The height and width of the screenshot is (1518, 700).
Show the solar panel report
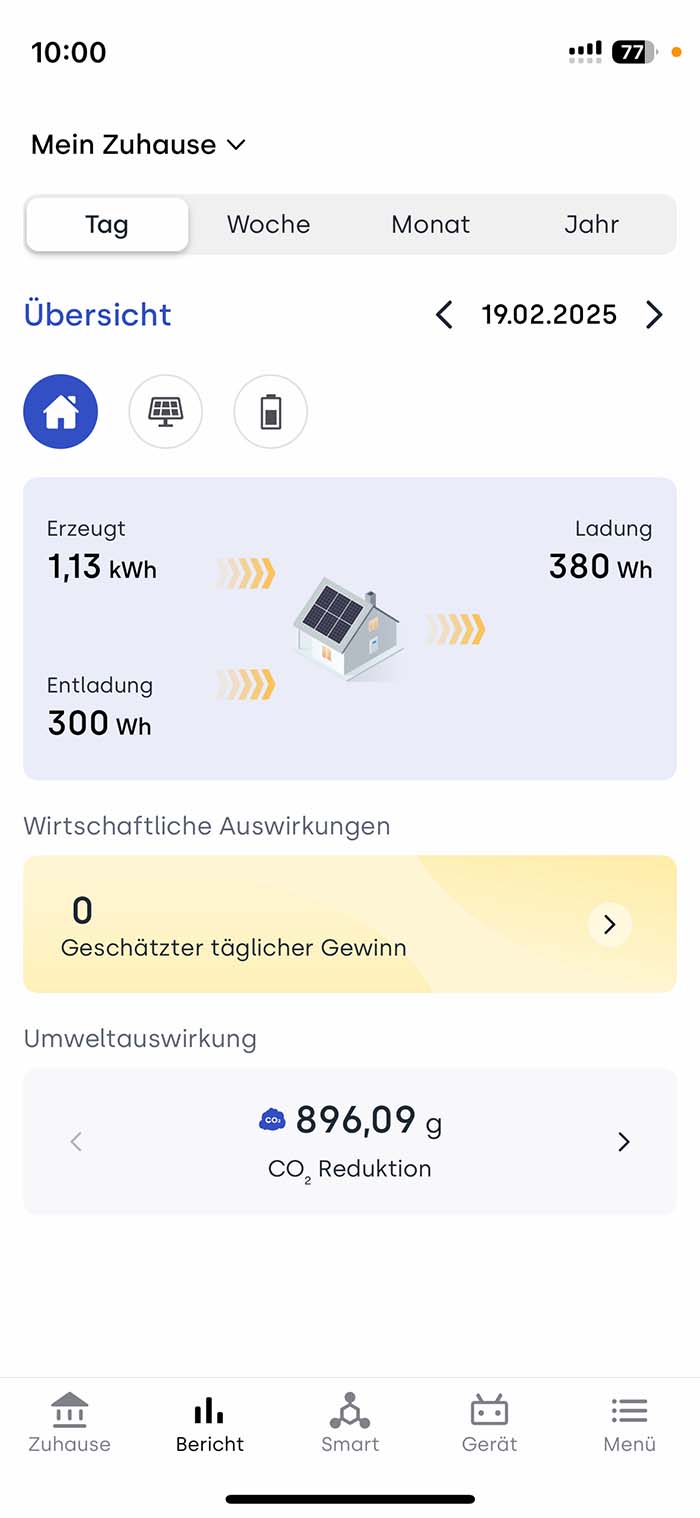pos(166,412)
